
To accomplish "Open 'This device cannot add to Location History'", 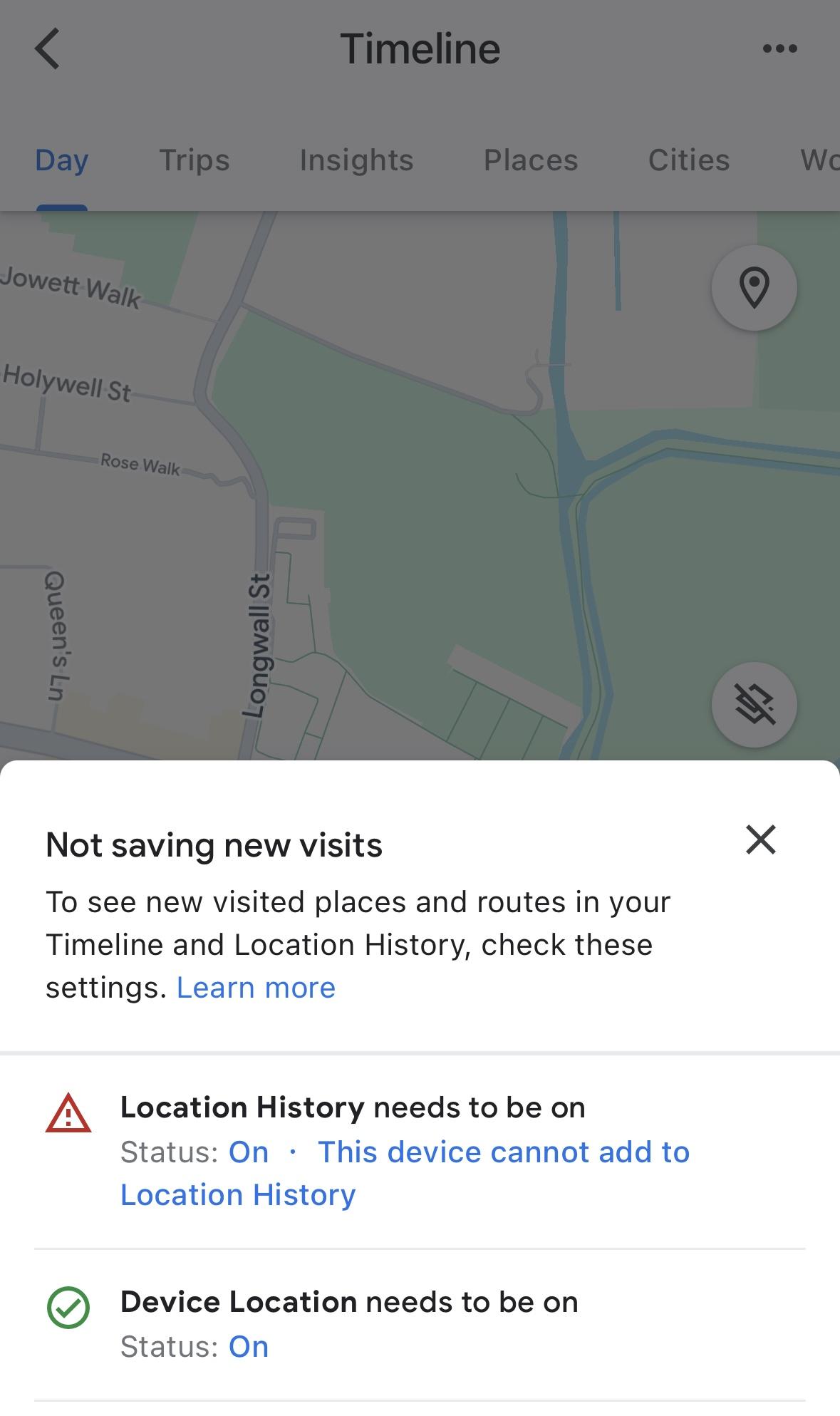I will (x=503, y=1152).
